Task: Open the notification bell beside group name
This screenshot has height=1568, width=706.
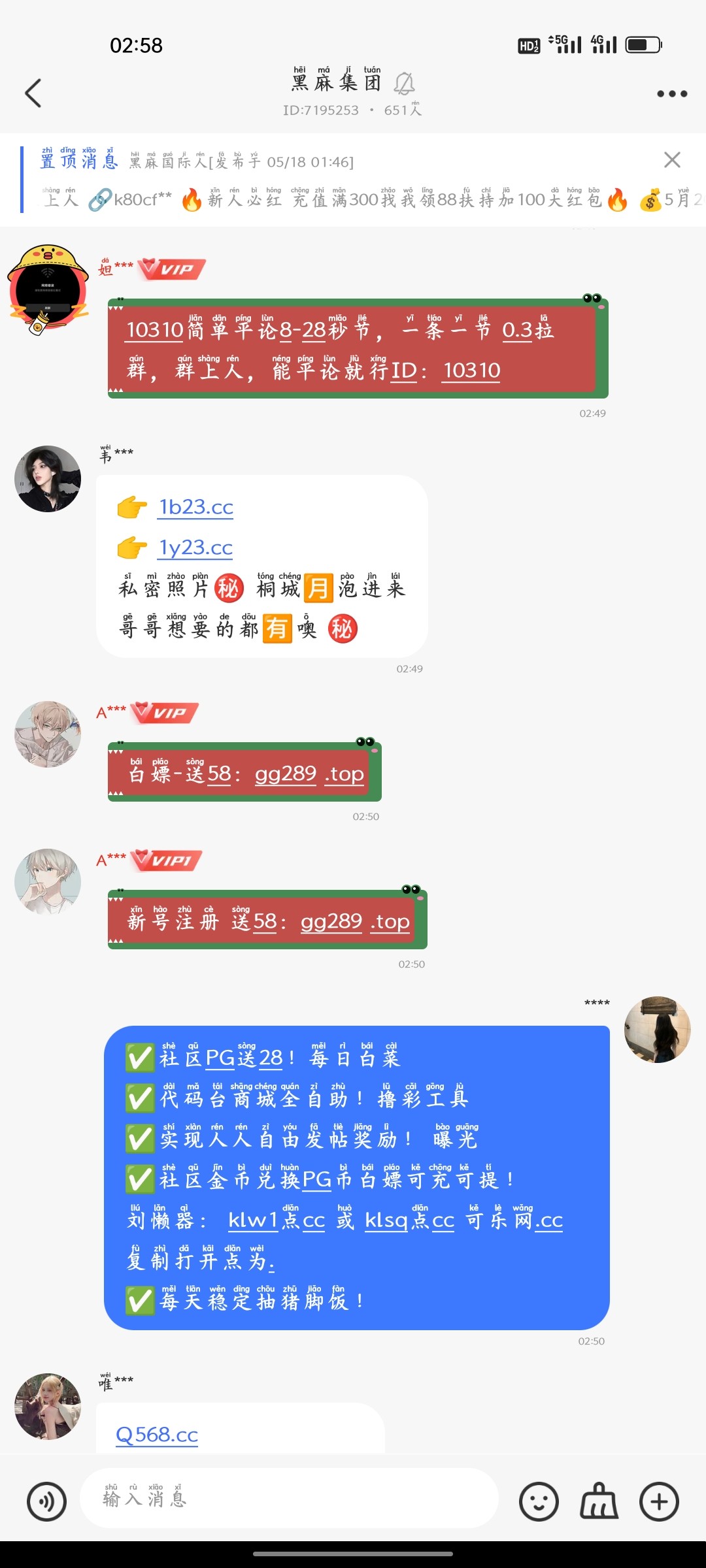Action: coord(404,84)
